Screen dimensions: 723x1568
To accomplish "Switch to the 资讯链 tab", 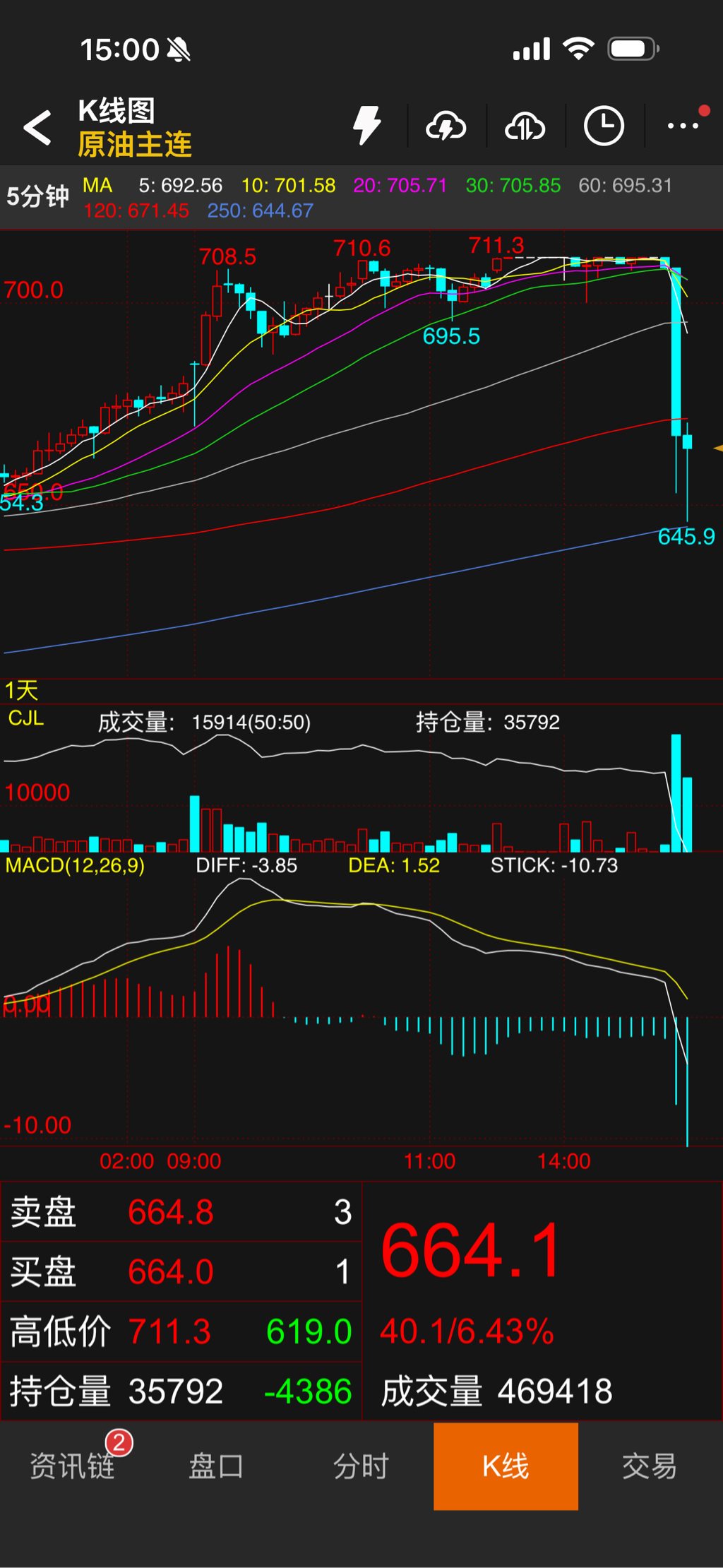I will (73, 1466).
